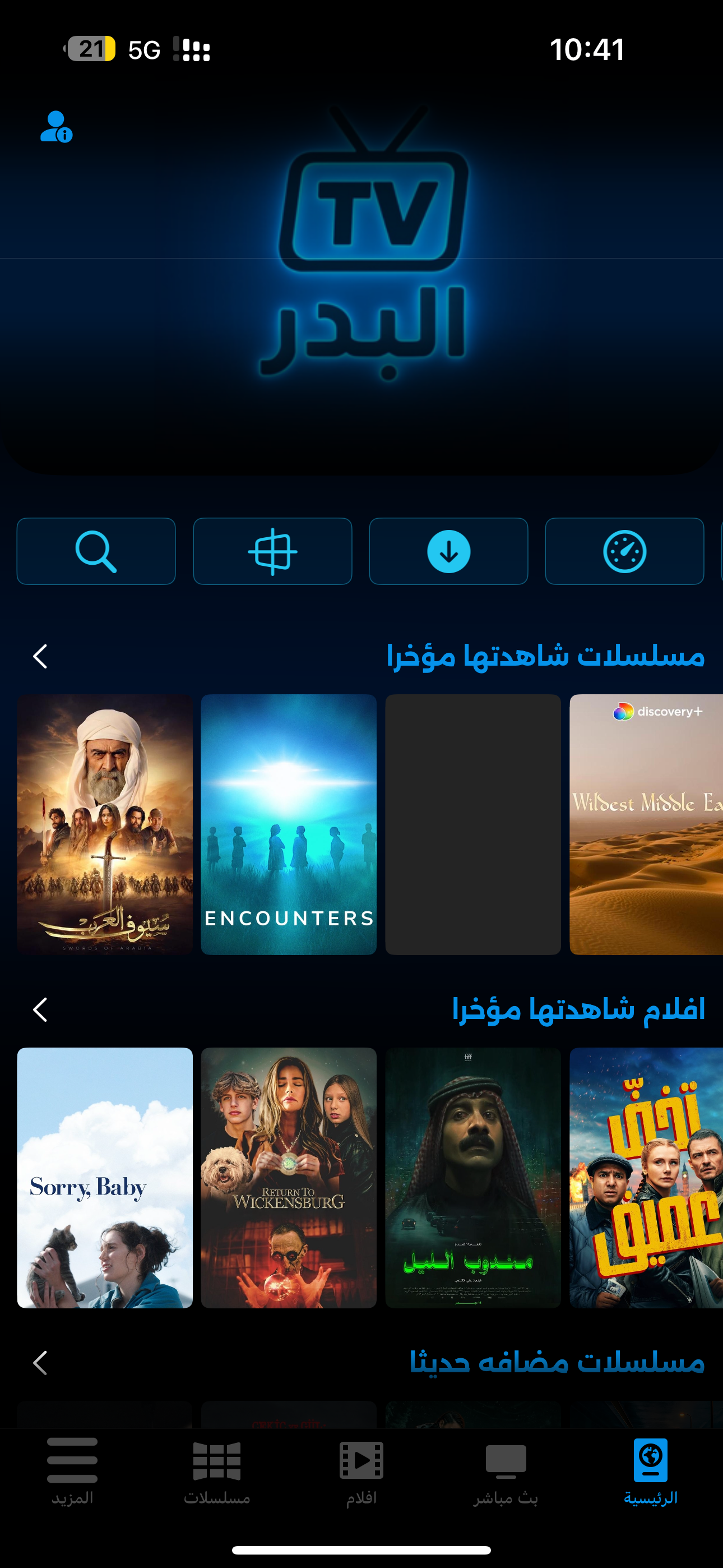The height and width of the screenshot is (1568, 723).
Task: Expand the مسلسلات شاهدتها مؤخرا section arrow
Action: [40, 656]
